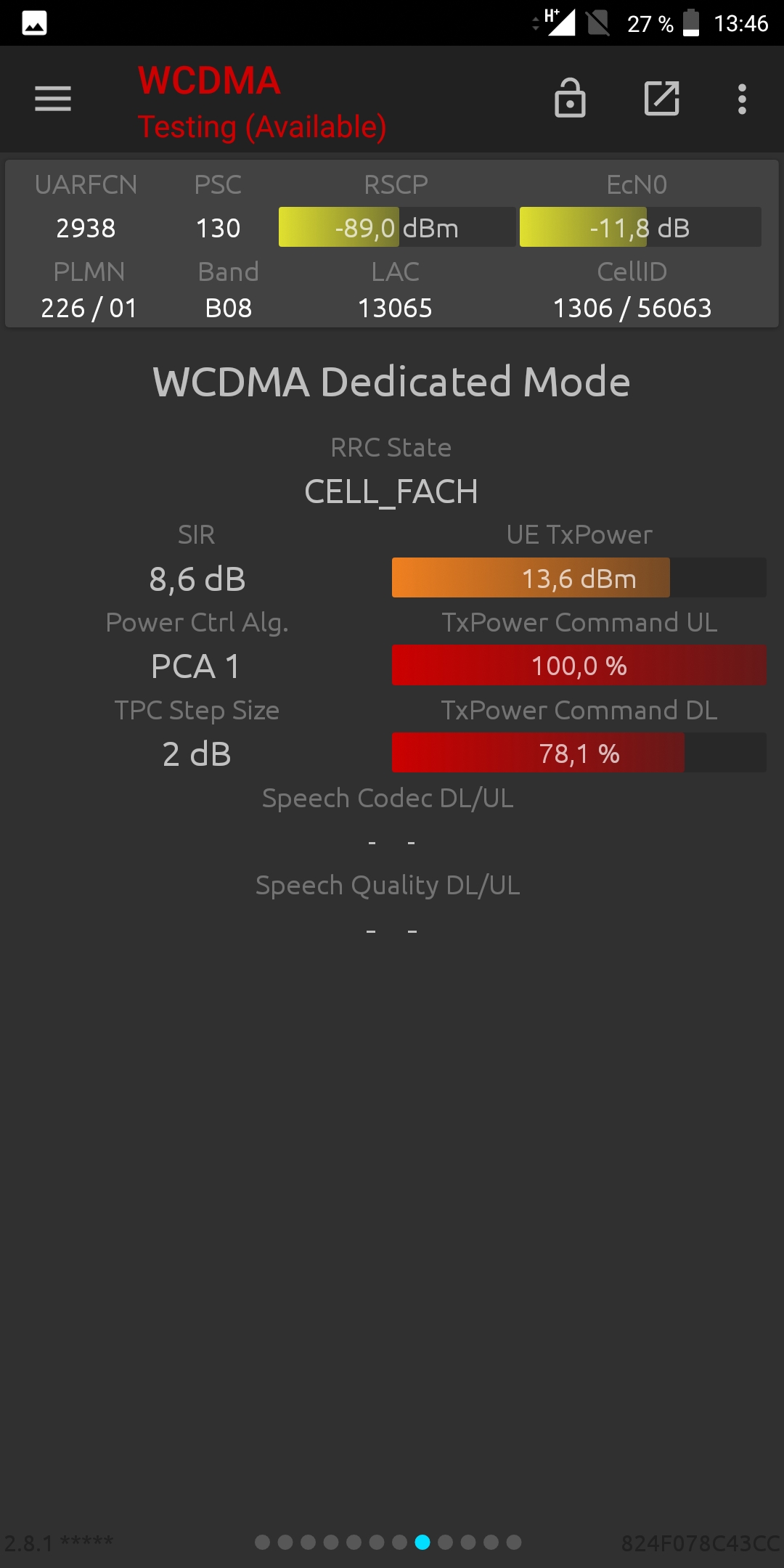Open the three-dot overflow menu
The width and height of the screenshot is (784, 1568).
tap(742, 99)
